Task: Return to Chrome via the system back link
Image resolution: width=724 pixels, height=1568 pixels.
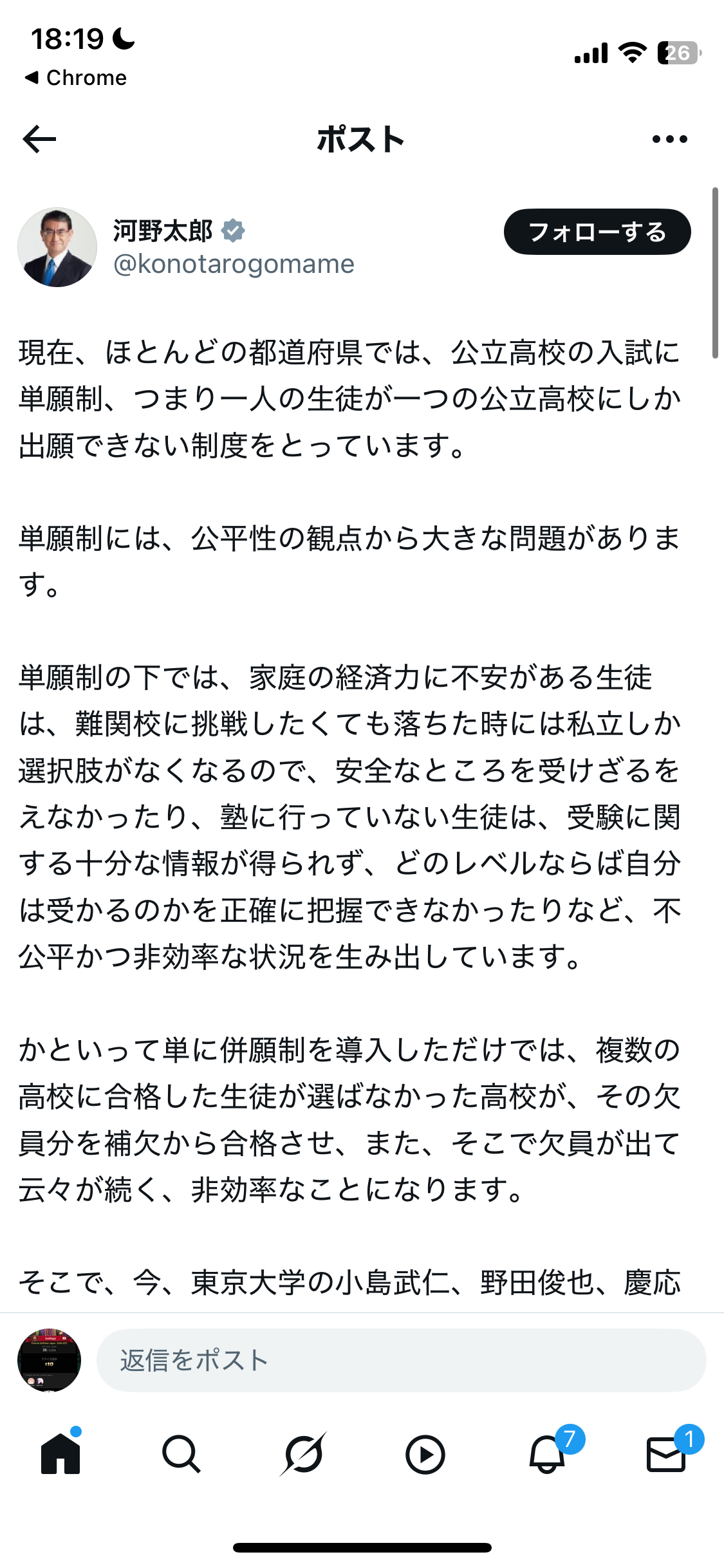Action: [76, 78]
